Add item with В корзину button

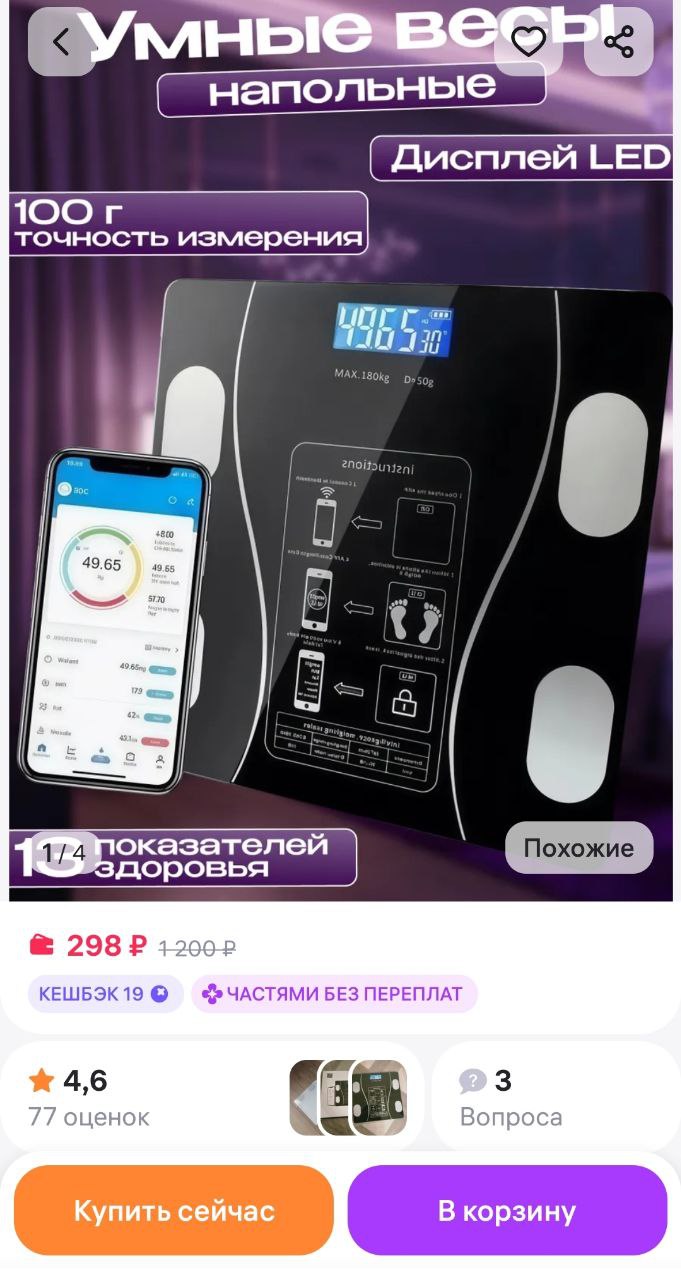507,1211
